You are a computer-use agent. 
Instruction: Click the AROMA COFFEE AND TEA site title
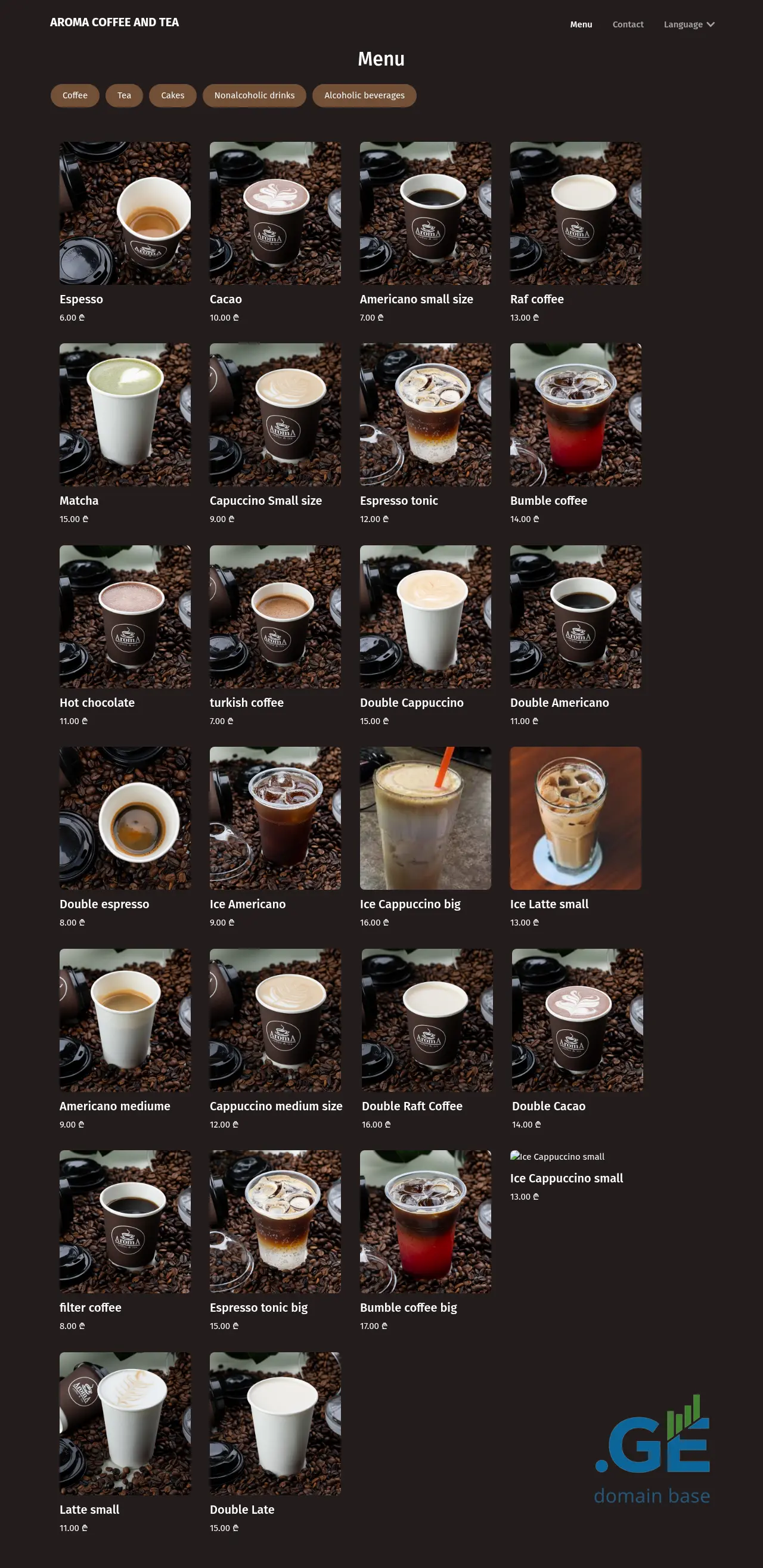(114, 23)
